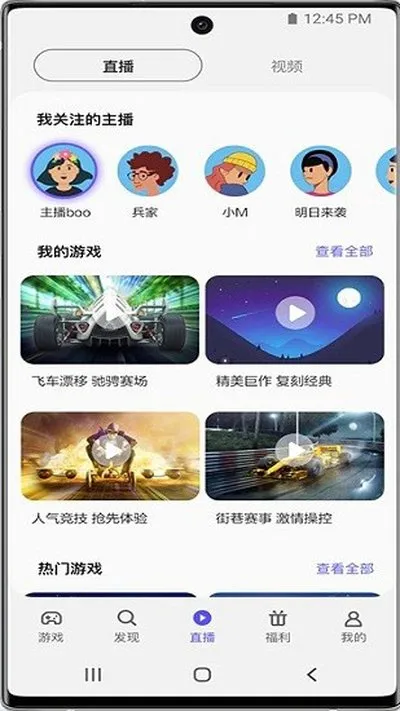The height and width of the screenshot is (711, 400).
Task: Go to the system home screen
Action: [x=202, y=675]
